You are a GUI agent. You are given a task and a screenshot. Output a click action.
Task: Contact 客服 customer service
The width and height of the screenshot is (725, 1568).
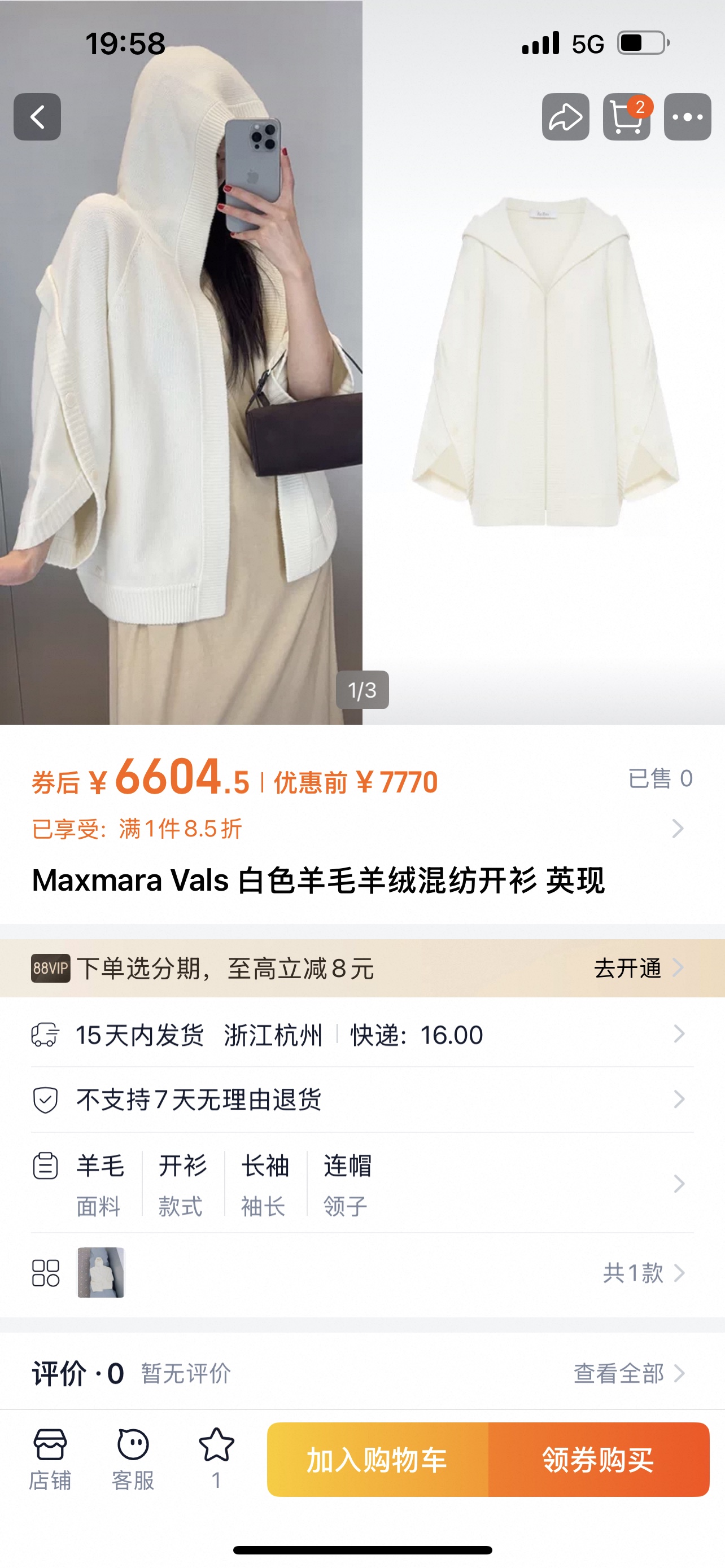point(133,1458)
